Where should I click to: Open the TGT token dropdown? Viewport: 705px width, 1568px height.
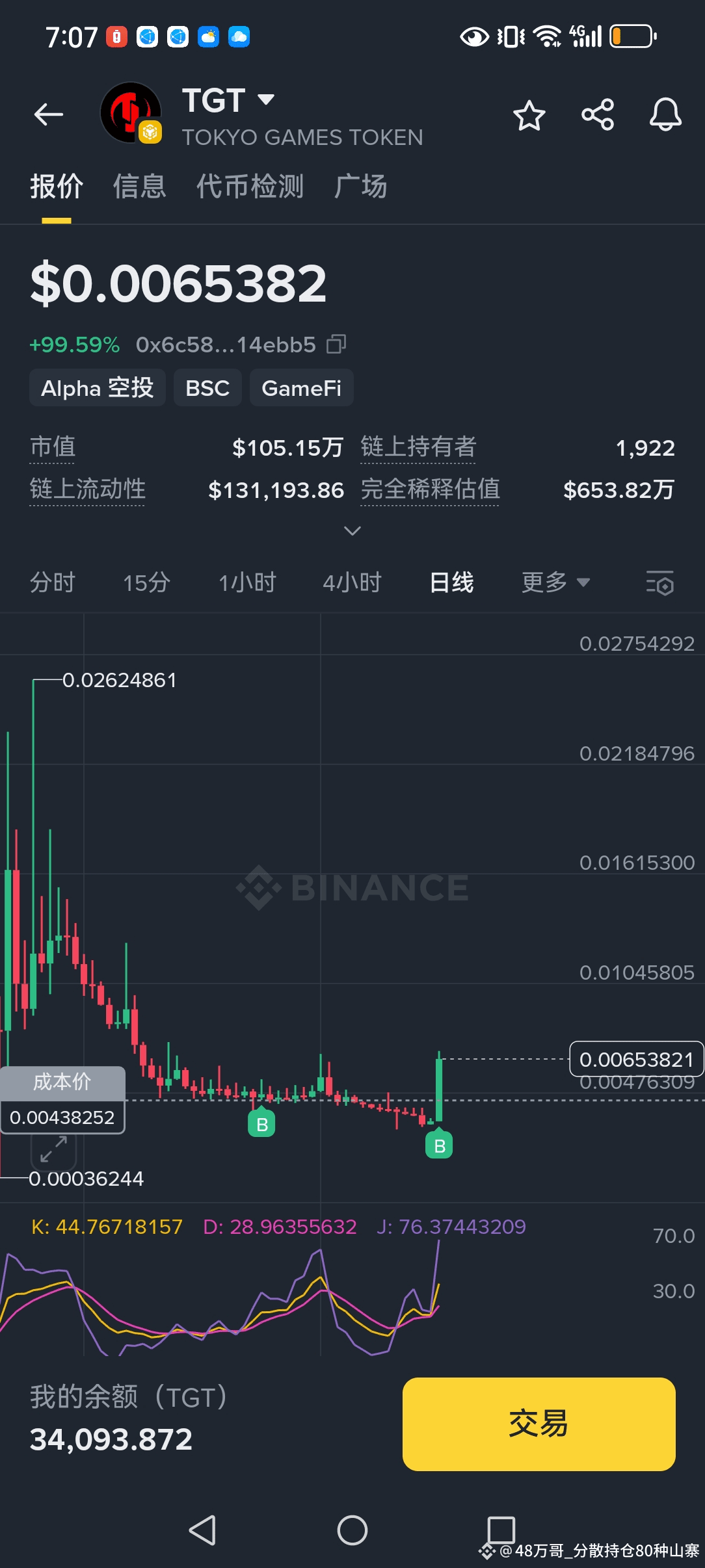click(265, 100)
